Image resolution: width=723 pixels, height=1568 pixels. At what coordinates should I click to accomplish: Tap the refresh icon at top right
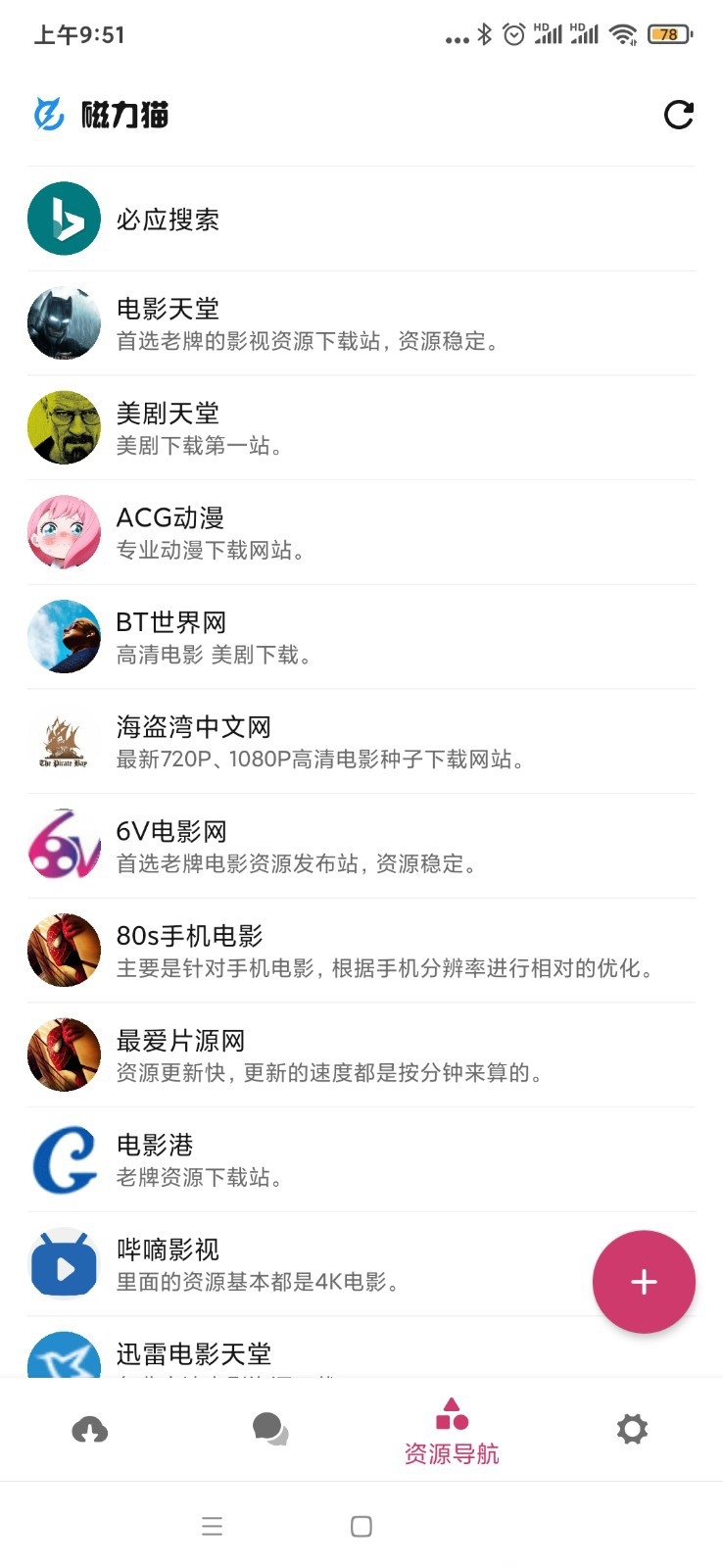click(679, 115)
